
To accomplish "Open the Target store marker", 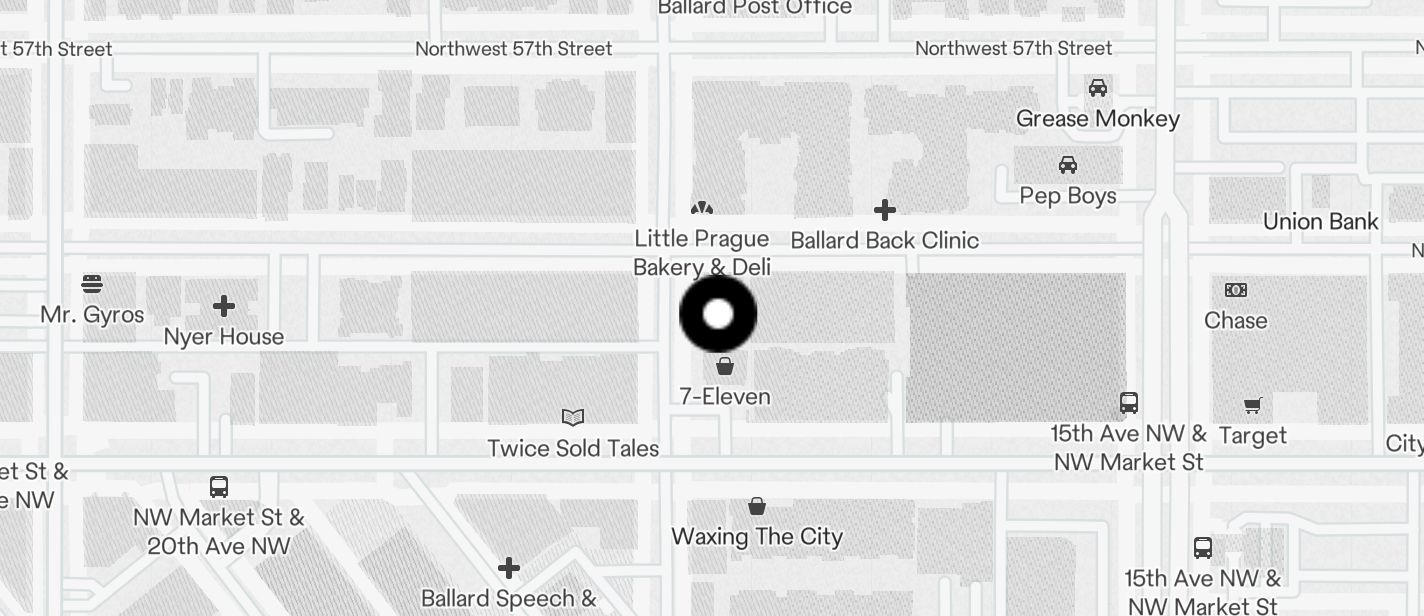I will click(1253, 406).
